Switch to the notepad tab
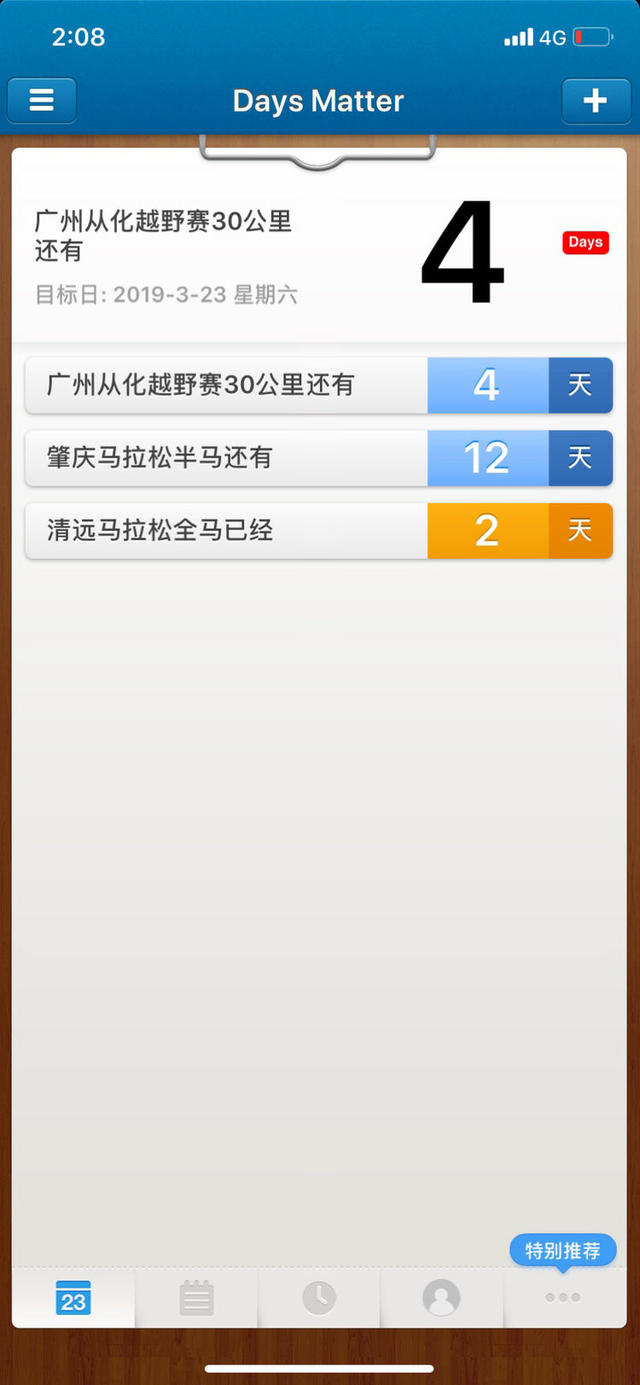640x1385 pixels. [x=196, y=1298]
